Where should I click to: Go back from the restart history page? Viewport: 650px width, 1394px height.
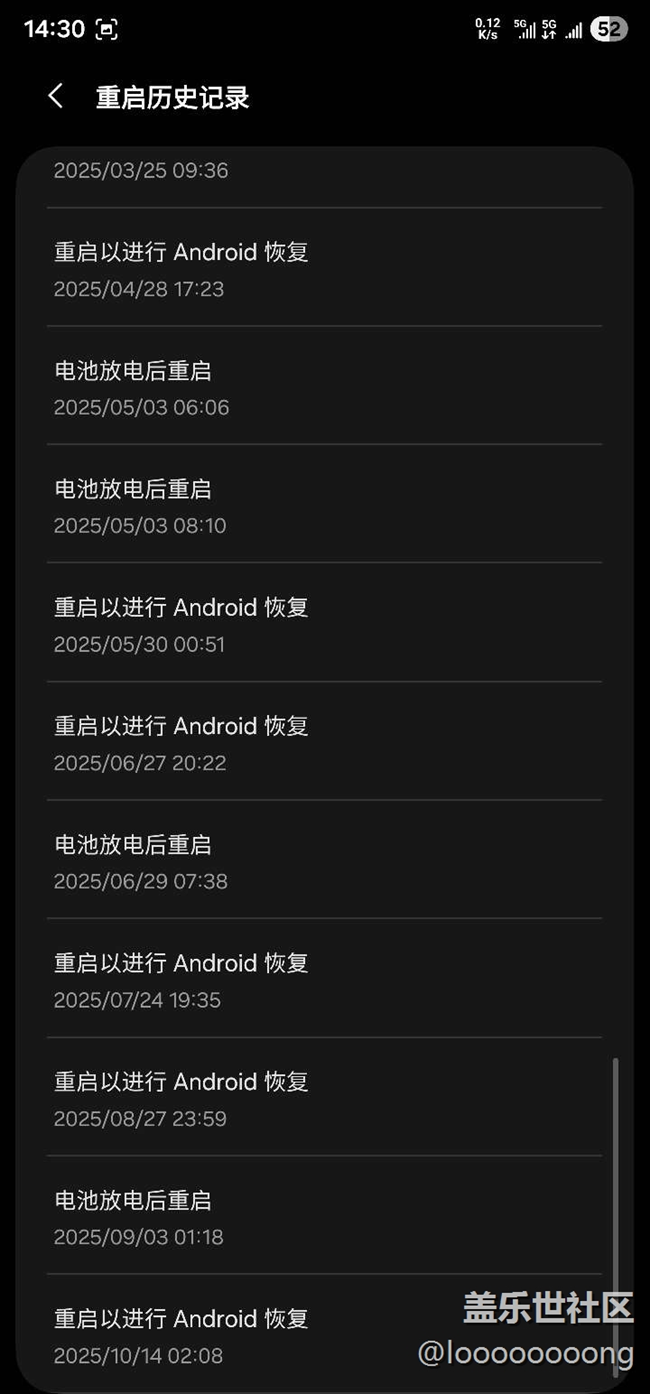56,97
